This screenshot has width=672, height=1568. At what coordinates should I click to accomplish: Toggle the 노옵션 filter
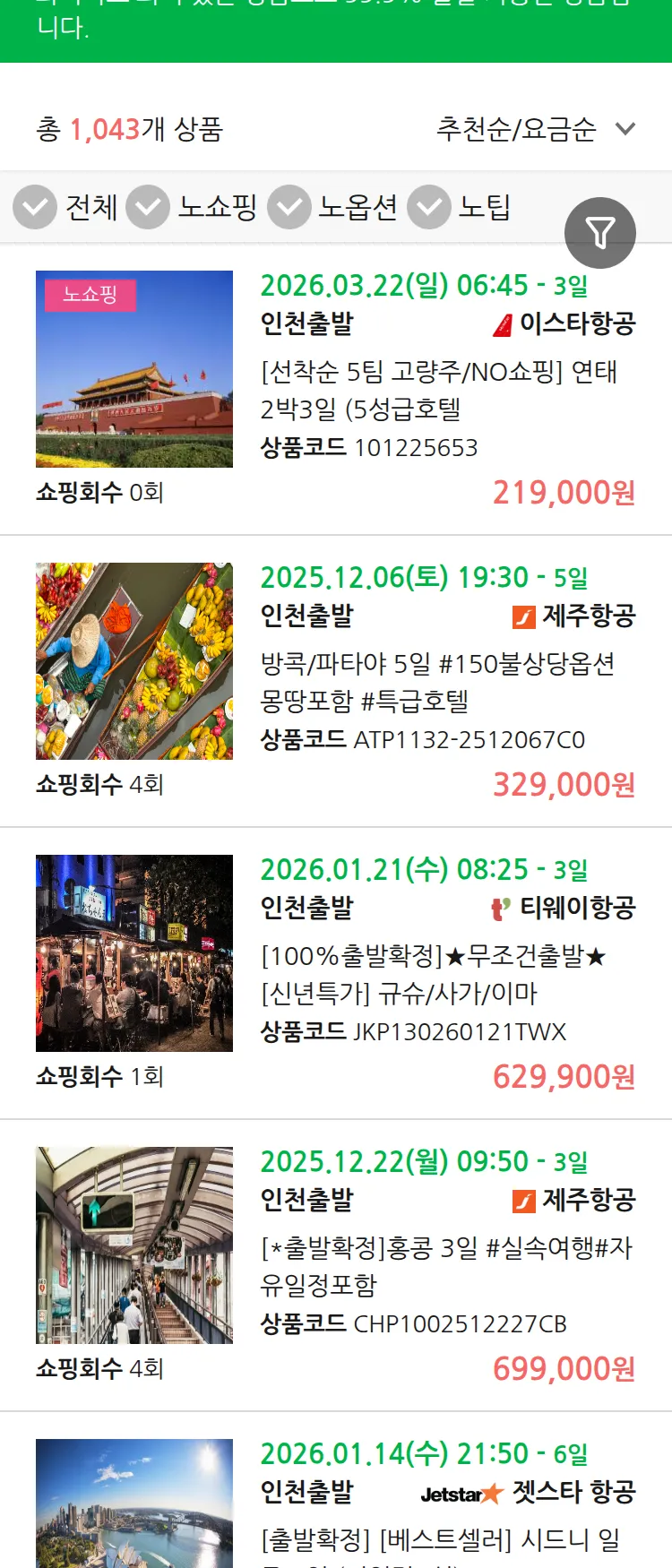click(289, 206)
